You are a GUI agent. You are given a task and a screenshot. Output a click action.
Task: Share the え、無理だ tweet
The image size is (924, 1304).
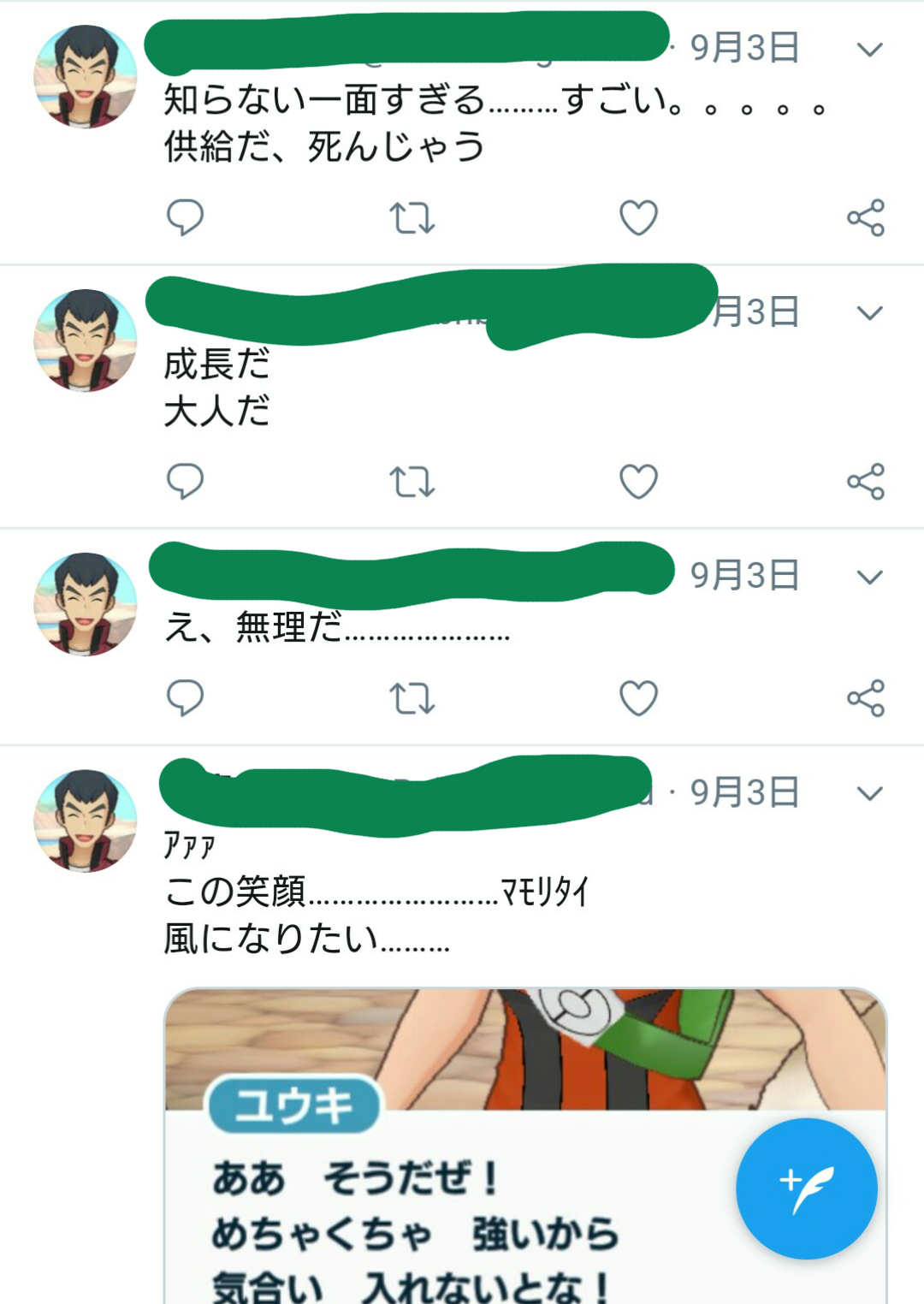(866, 698)
